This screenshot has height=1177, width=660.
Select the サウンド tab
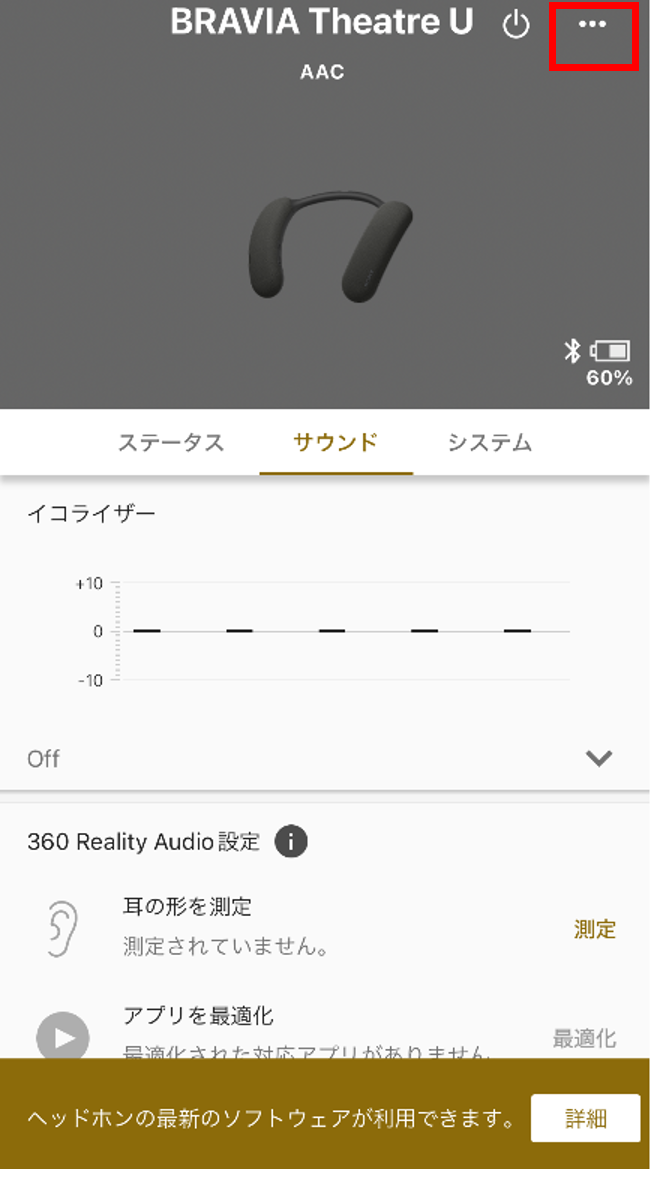pos(336,442)
